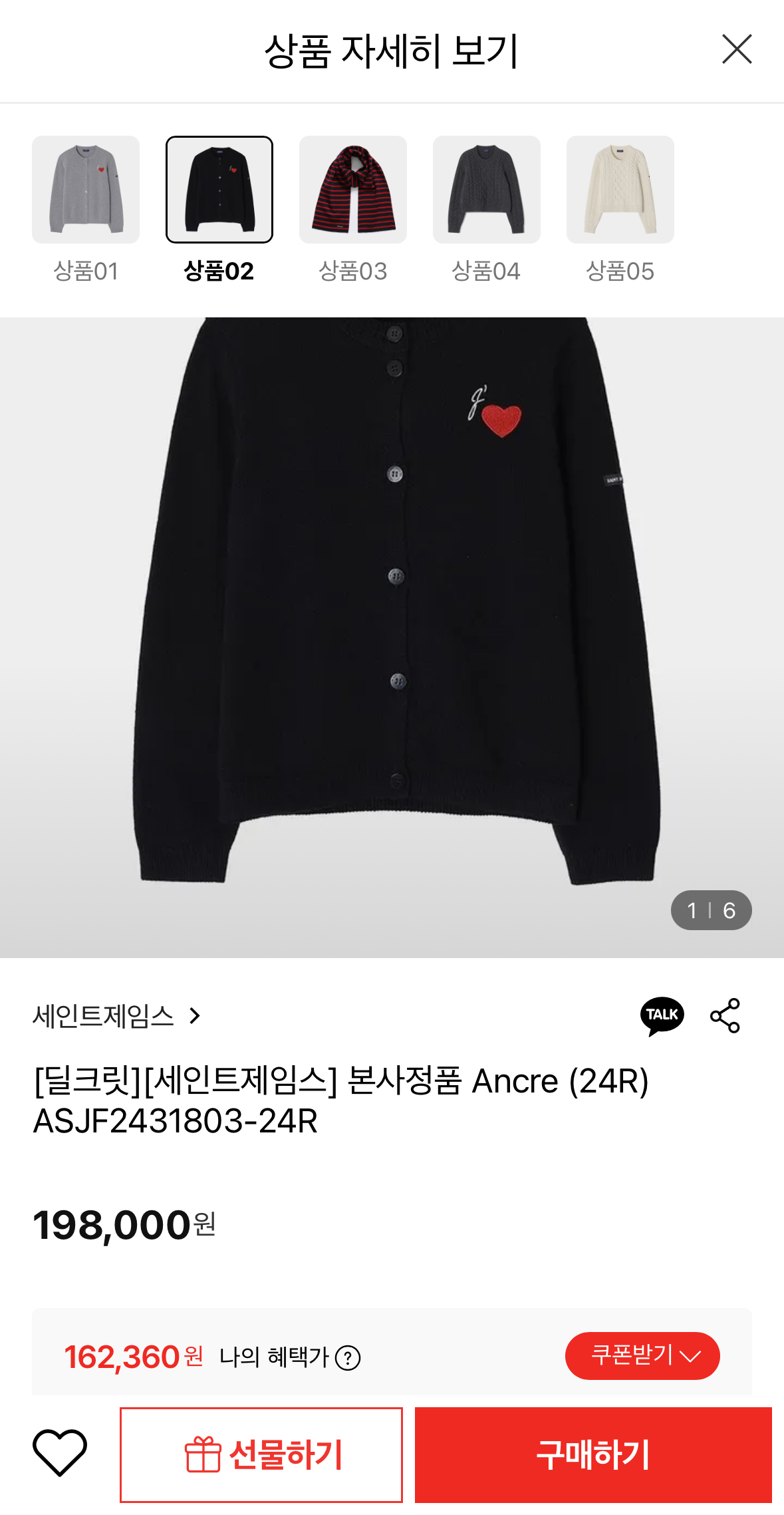Select the 상품01 gray cardigan thumbnail
This screenshot has width=784, height=1515.
click(85, 190)
